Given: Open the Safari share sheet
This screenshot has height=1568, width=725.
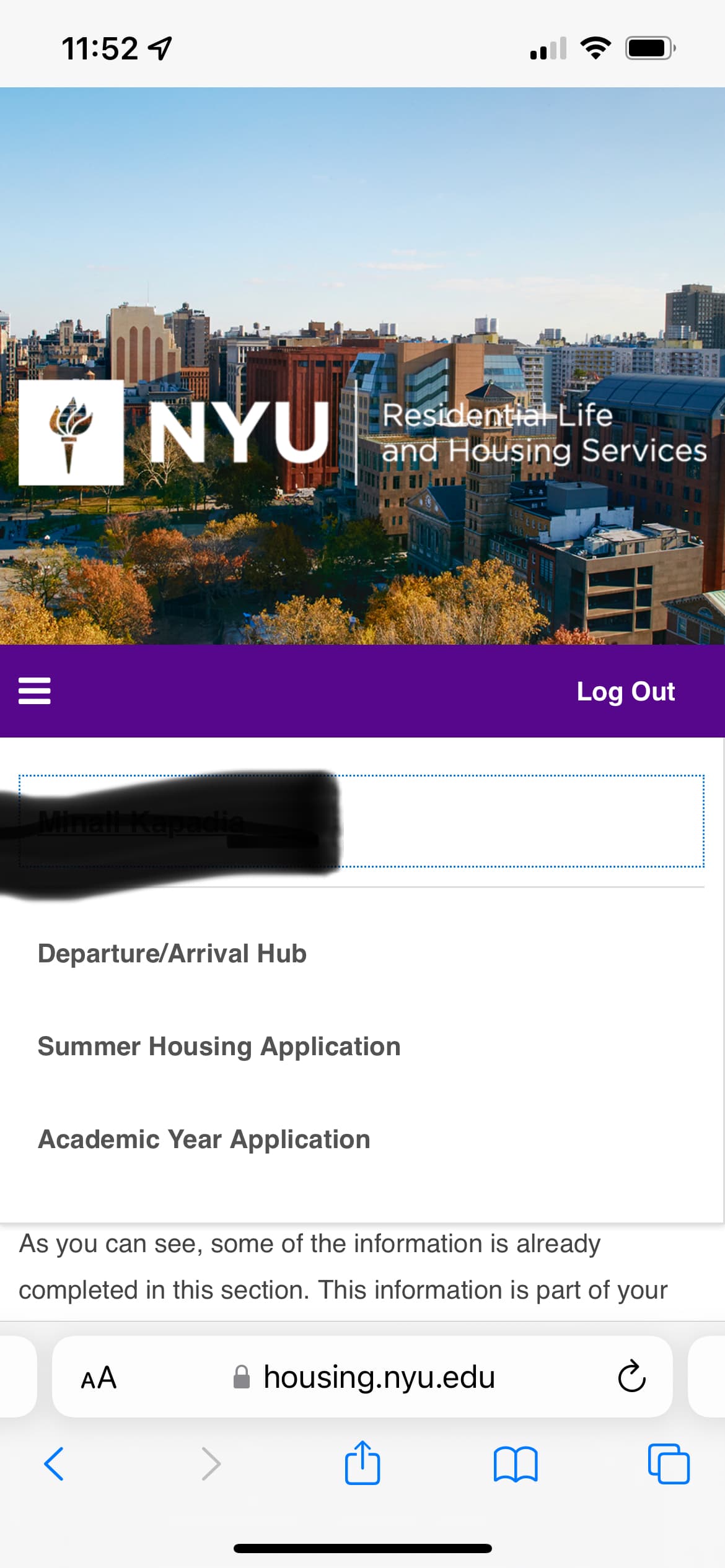Looking at the screenshot, I should pos(362,1464).
